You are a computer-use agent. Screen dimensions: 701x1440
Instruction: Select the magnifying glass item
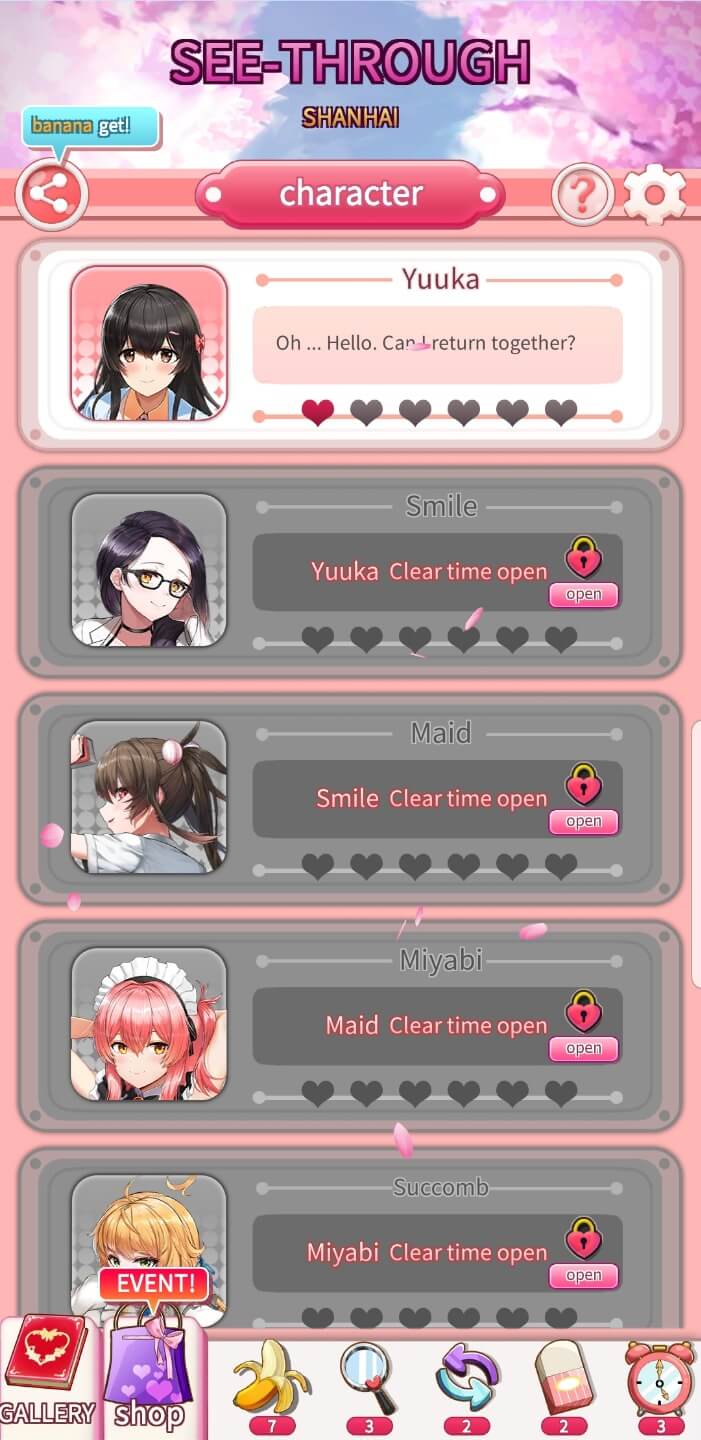tap(369, 1380)
